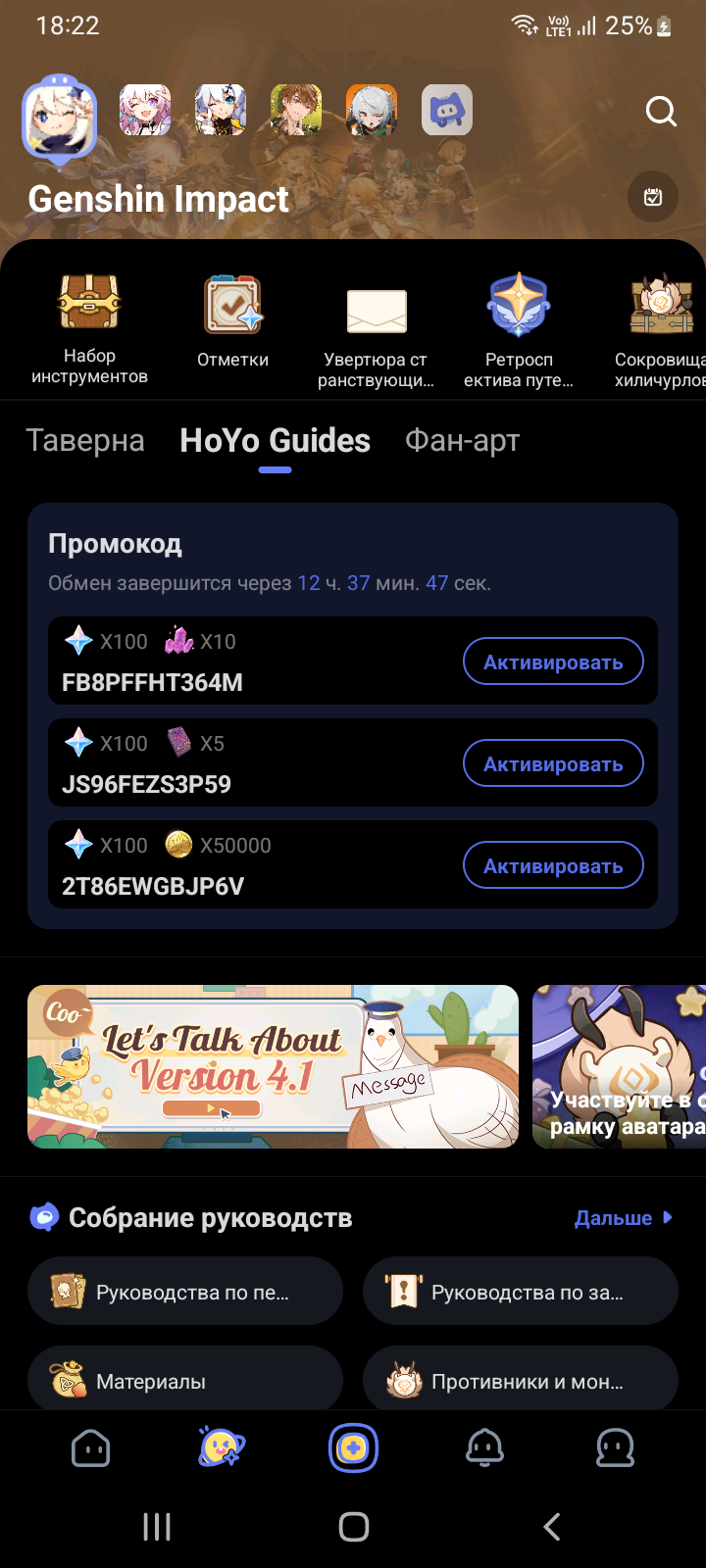Open the check-in calendar icon near the title
The width and height of the screenshot is (706, 1568).
[x=652, y=197]
